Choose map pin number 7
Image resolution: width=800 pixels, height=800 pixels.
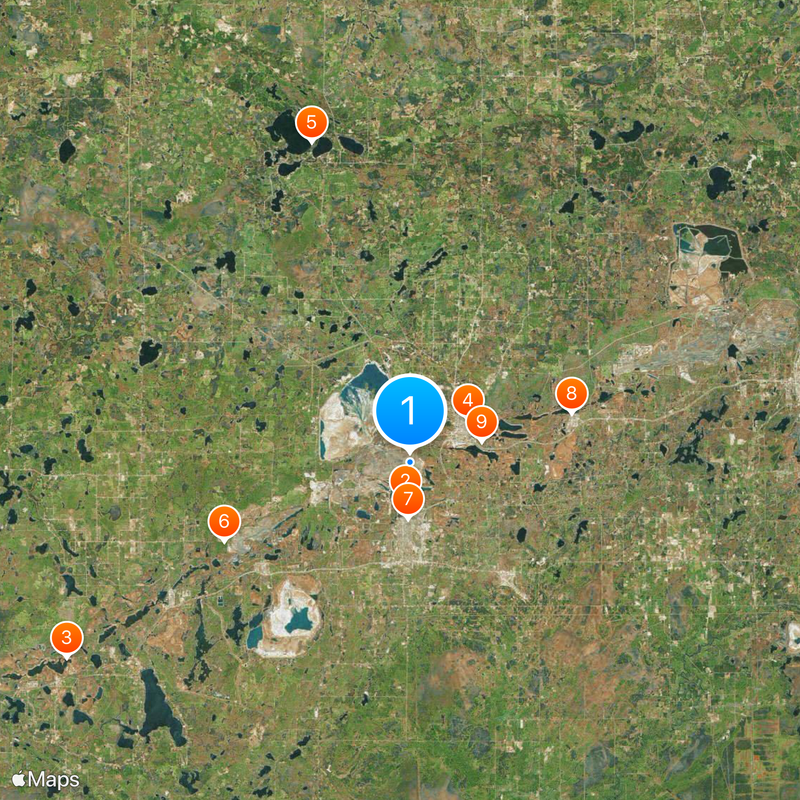click(408, 498)
